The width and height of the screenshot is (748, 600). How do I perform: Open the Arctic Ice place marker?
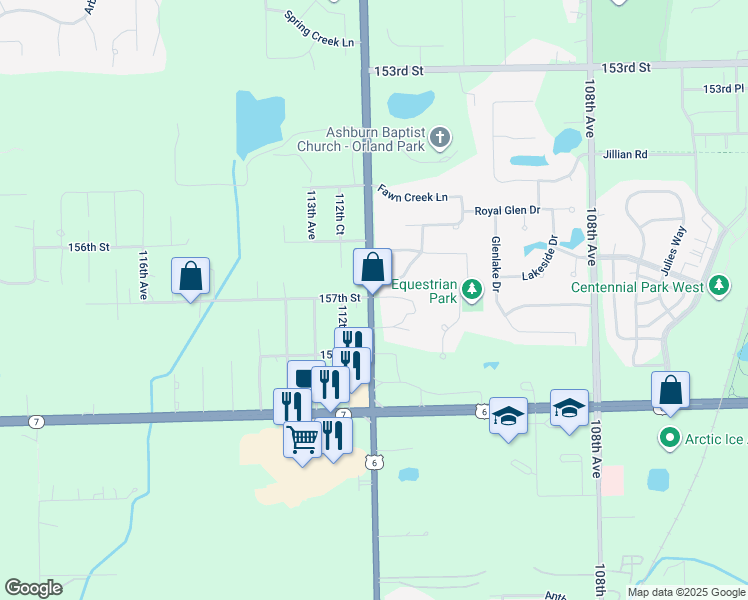click(668, 438)
